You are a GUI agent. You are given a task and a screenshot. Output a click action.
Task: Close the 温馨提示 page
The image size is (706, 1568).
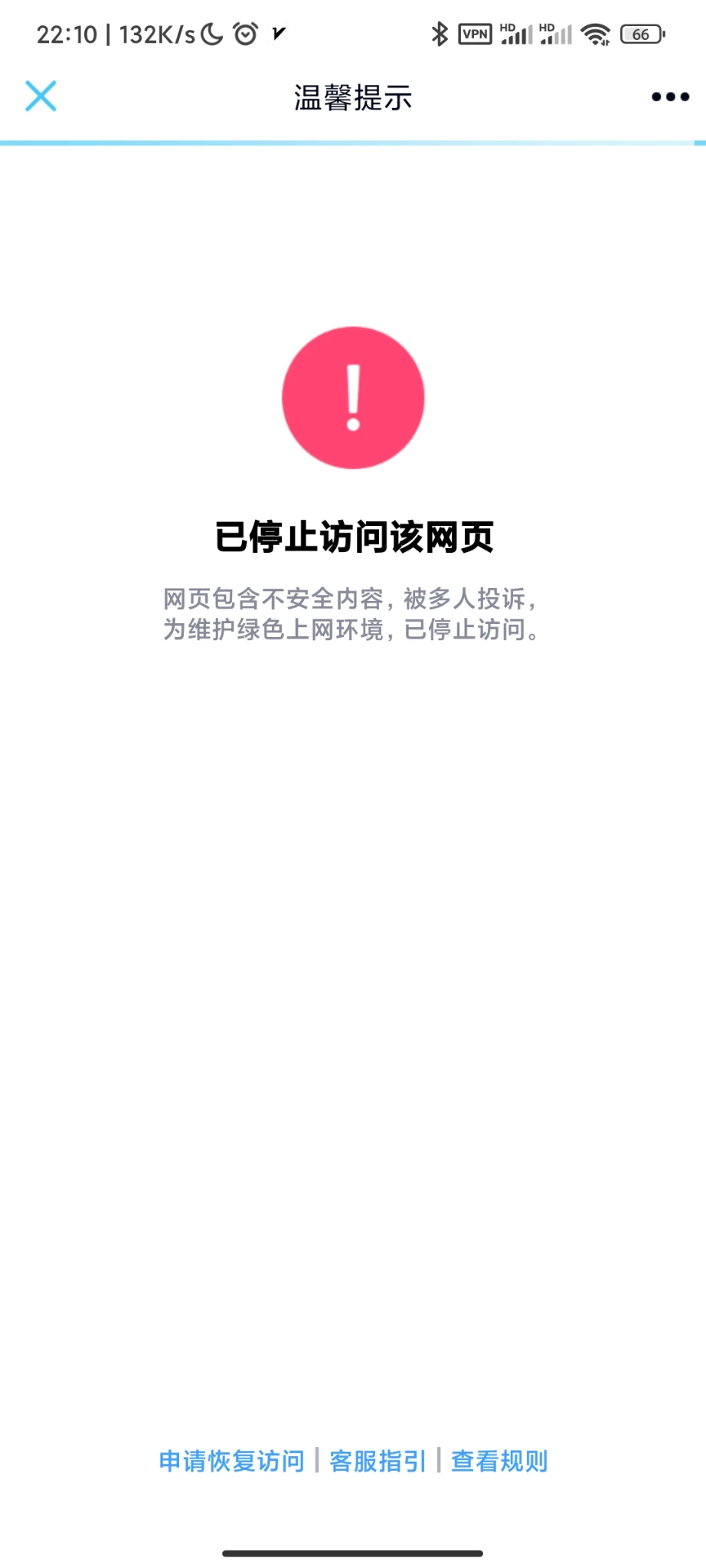(x=41, y=96)
